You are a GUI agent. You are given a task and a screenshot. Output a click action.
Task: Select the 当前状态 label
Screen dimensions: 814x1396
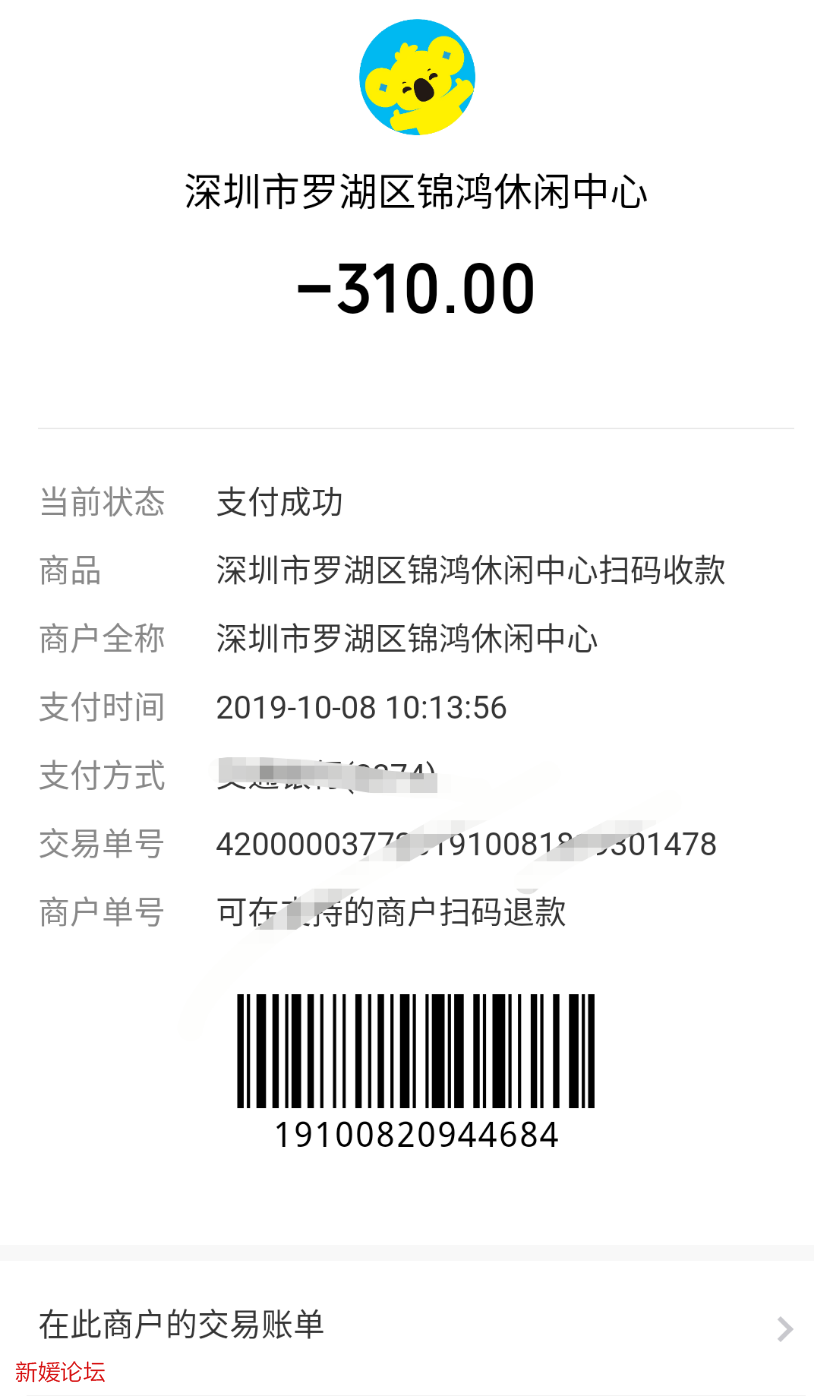(x=101, y=503)
